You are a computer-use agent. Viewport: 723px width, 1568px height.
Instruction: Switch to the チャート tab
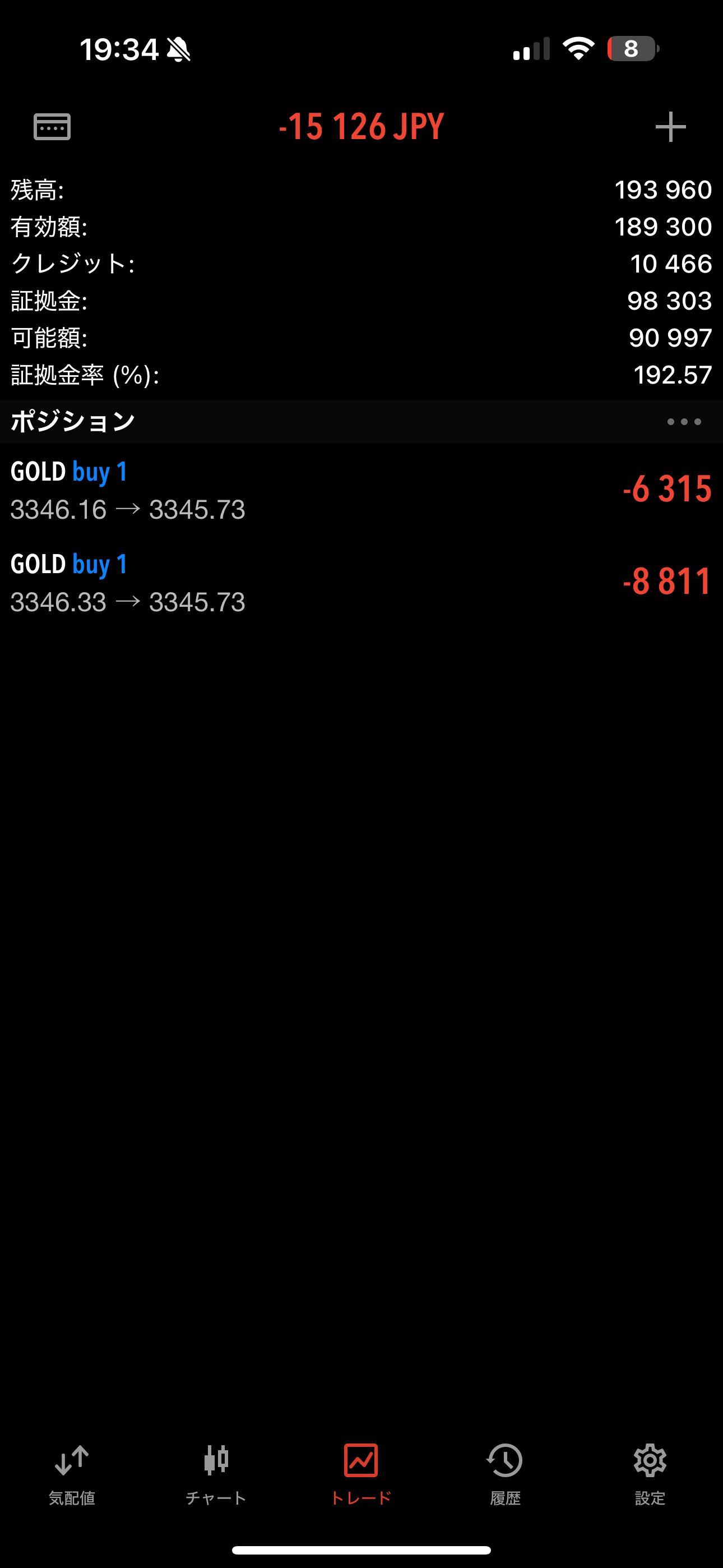216,1474
